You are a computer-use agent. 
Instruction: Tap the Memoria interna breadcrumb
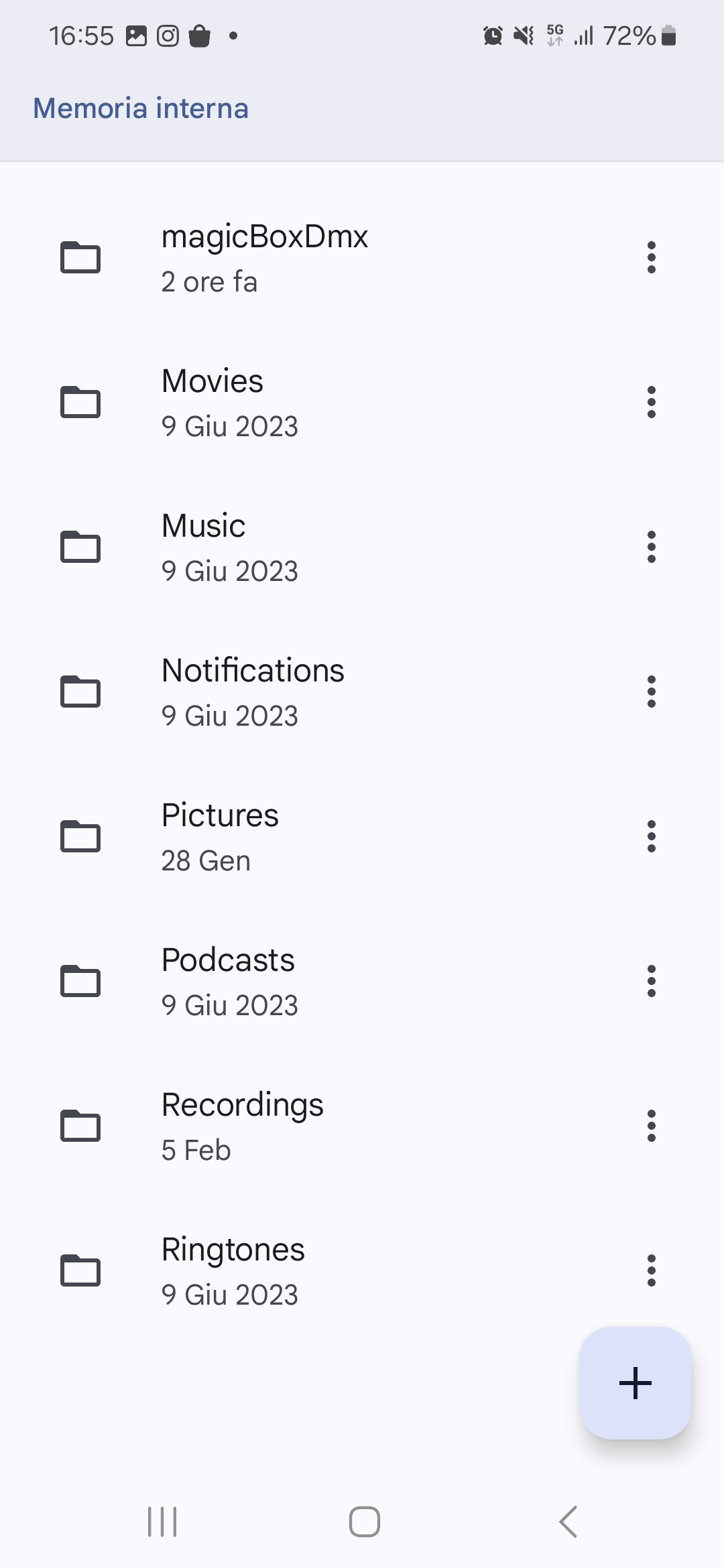(141, 109)
